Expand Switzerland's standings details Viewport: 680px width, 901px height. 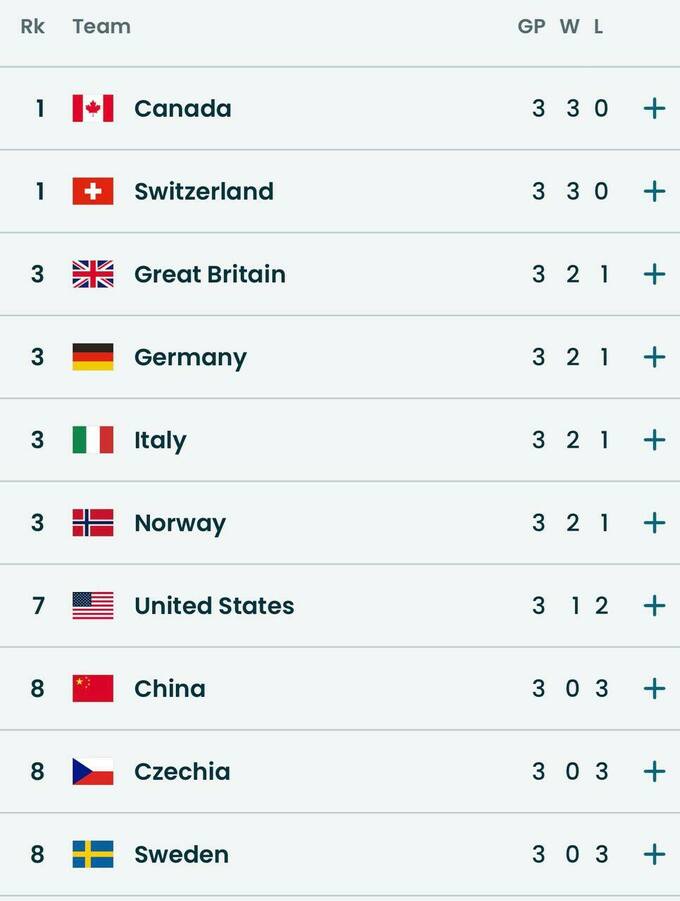click(x=654, y=191)
